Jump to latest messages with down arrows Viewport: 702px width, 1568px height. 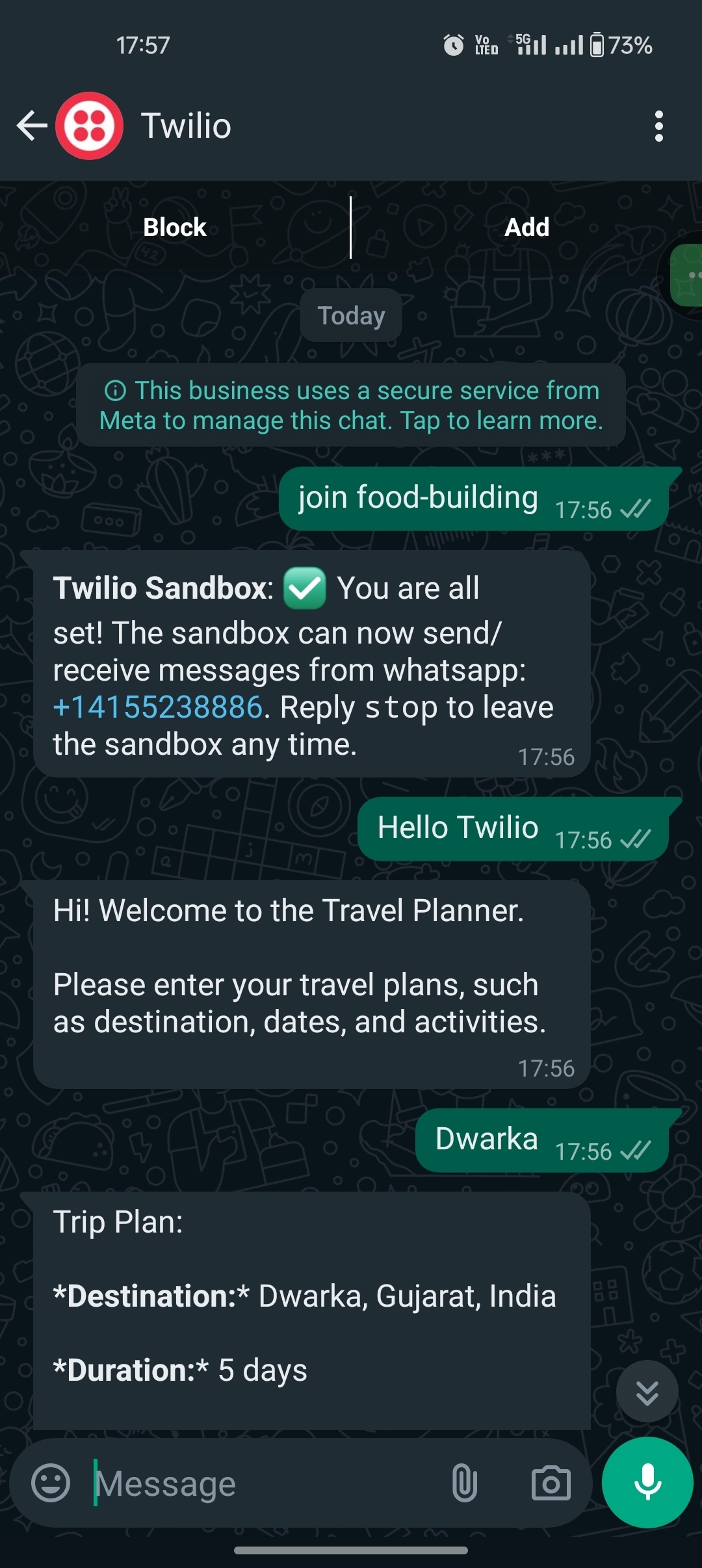click(647, 1392)
